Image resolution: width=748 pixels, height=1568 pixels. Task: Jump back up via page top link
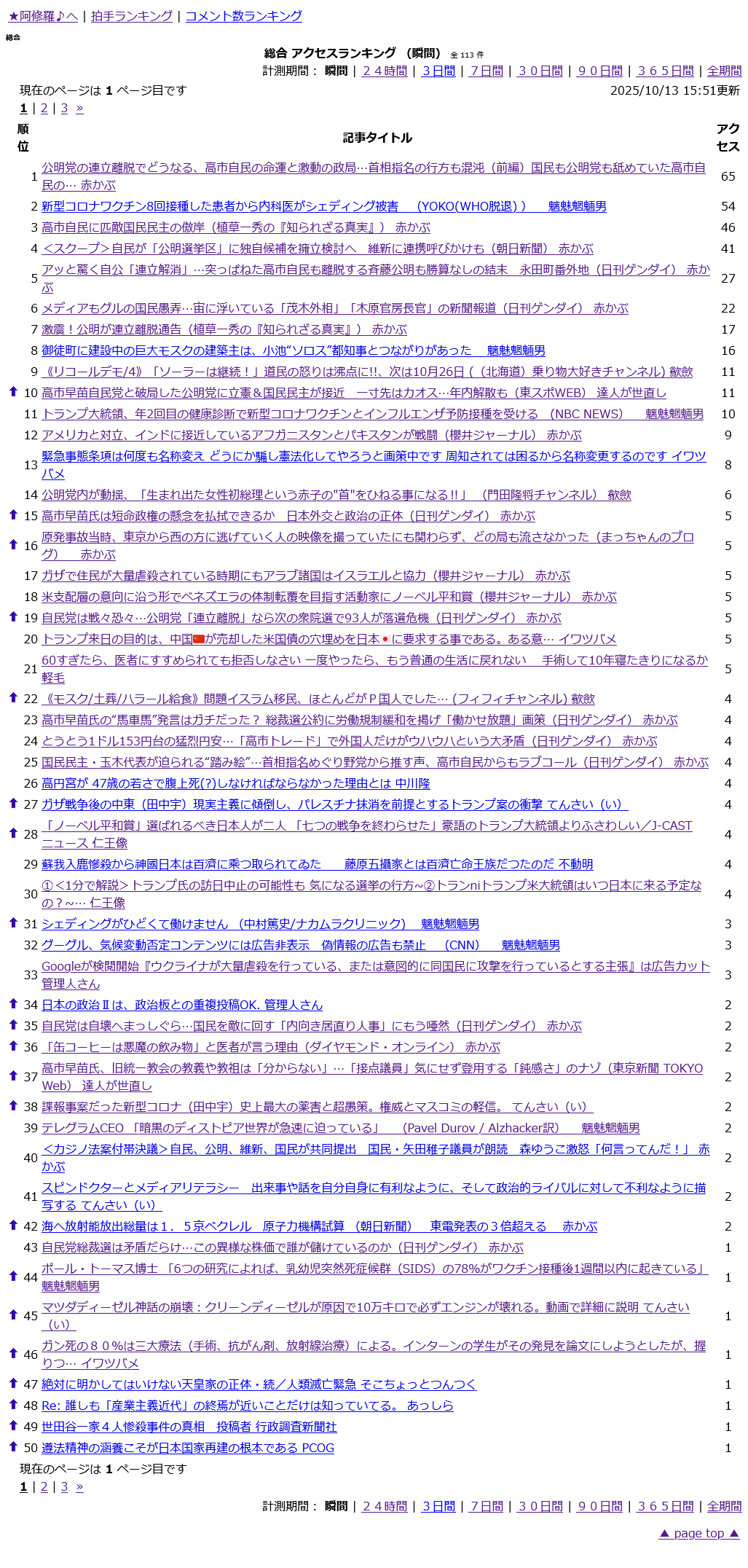click(x=698, y=1533)
